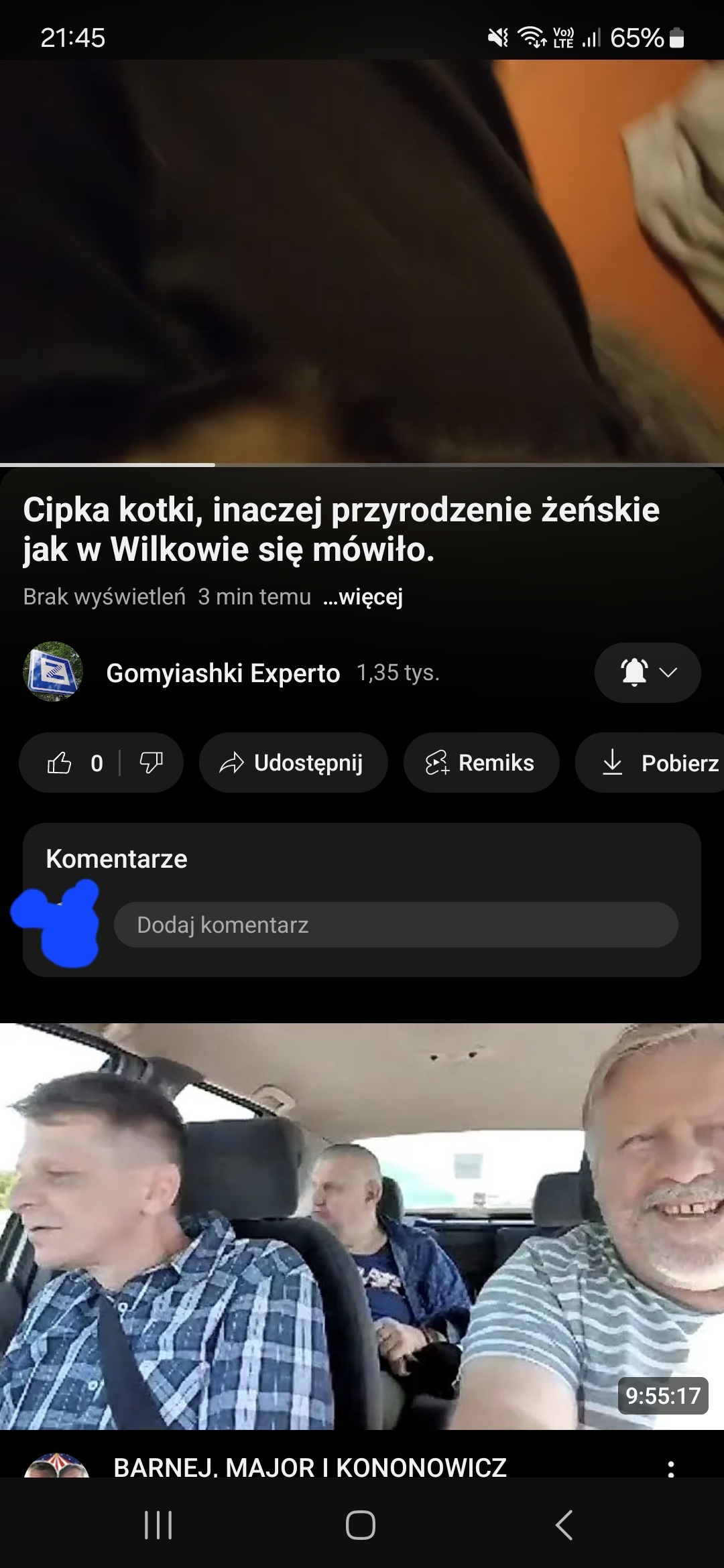Open notification bell dropdown for channel
Screen dimensions: 724x1568
tap(647, 672)
